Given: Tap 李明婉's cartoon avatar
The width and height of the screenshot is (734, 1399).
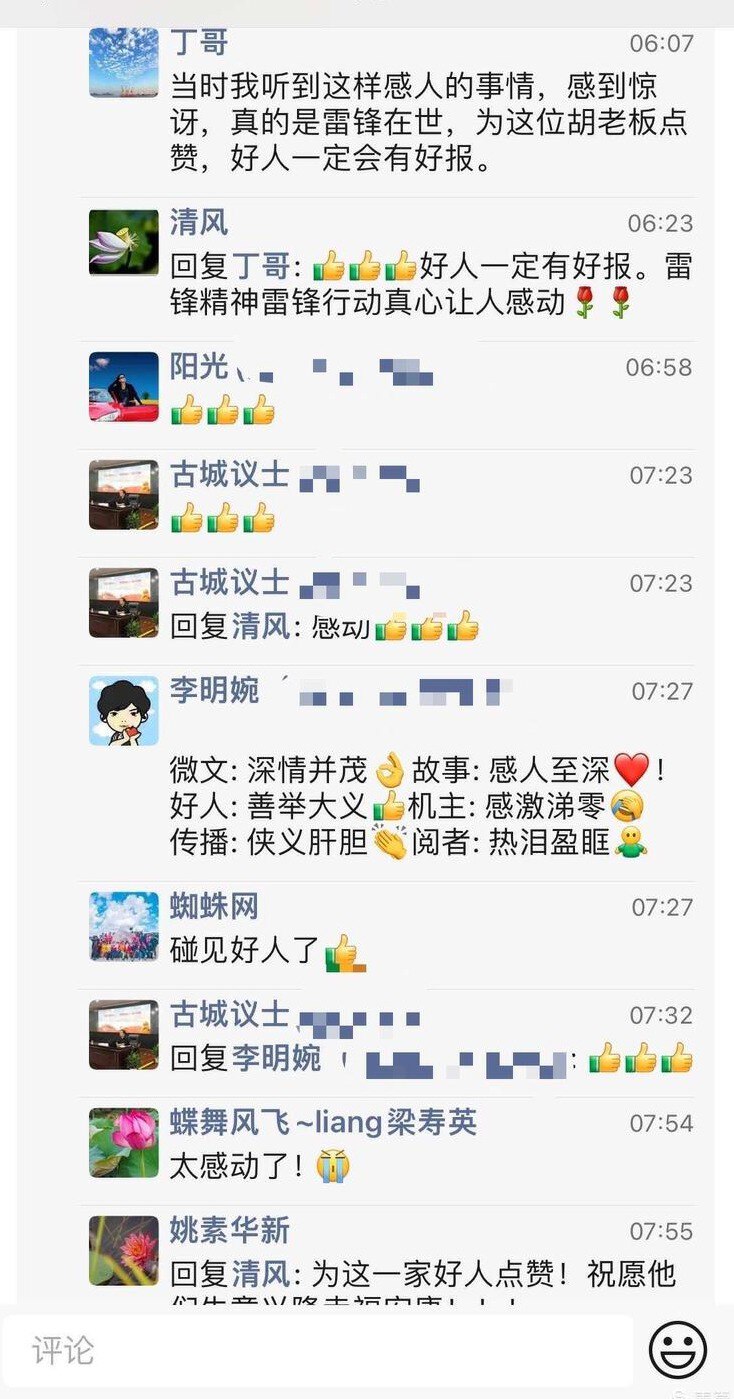Looking at the screenshot, I should [x=124, y=710].
